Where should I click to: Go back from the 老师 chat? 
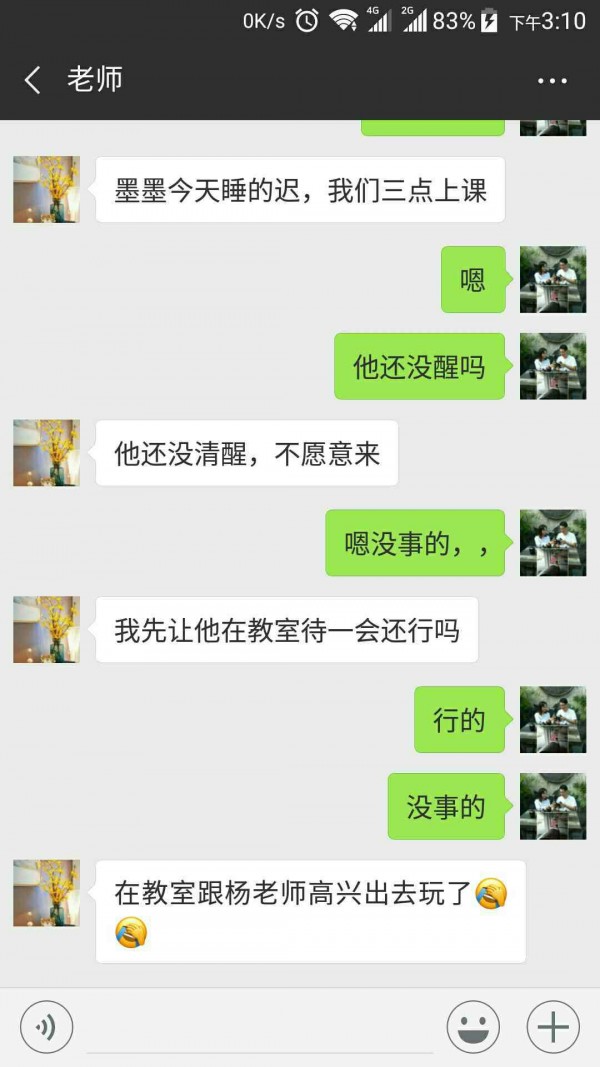(x=33, y=81)
